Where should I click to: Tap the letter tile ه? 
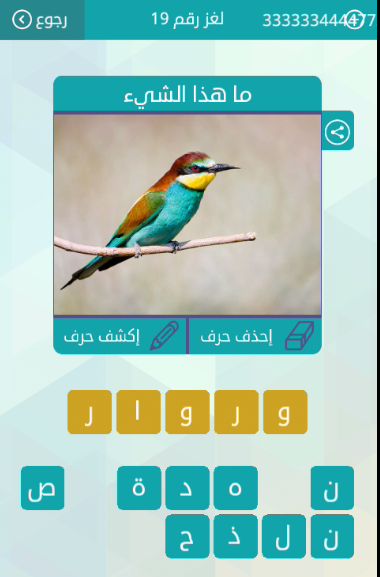tap(235, 488)
